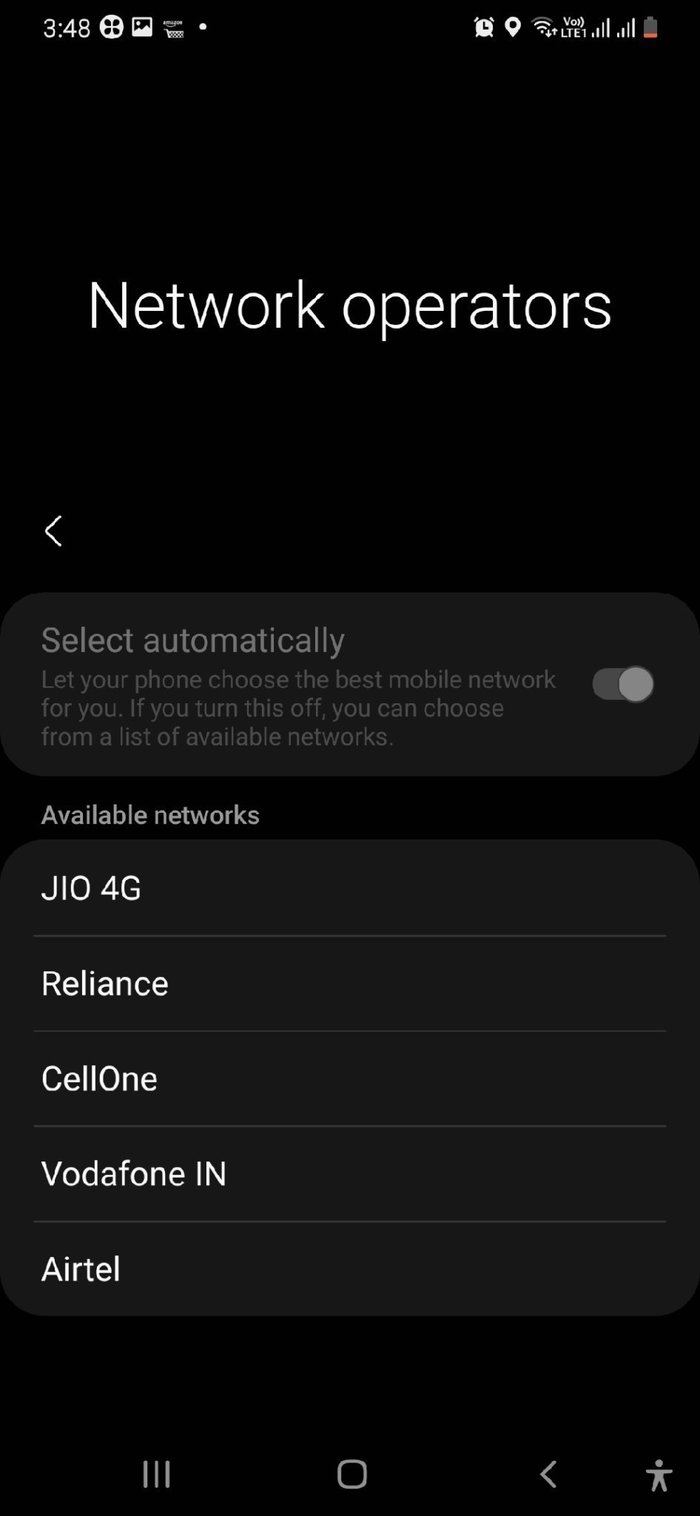This screenshot has width=700, height=1516.
Task: Open recent apps from the navigation bar
Action: pyautogui.click(x=156, y=1473)
